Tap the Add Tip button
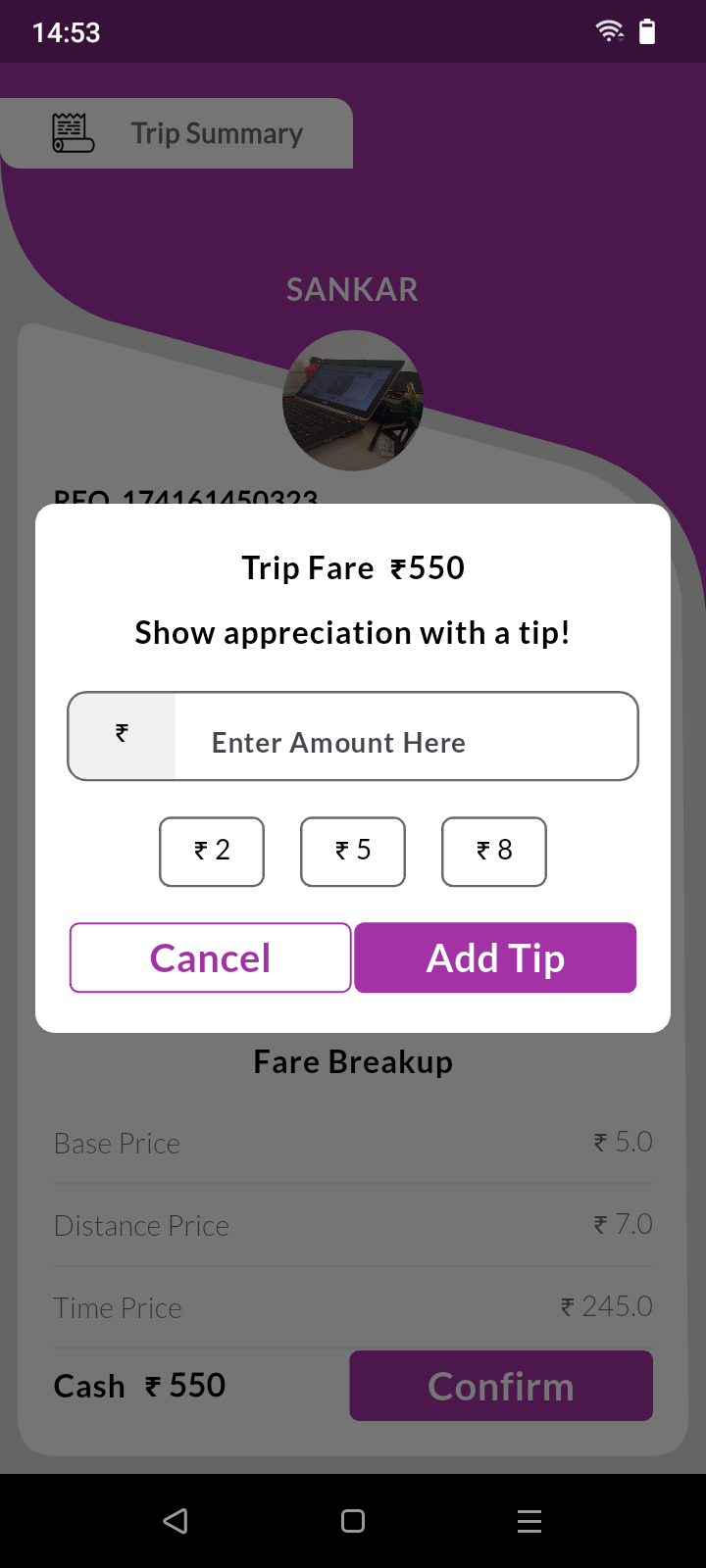The height and width of the screenshot is (1568, 706). coord(495,957)
